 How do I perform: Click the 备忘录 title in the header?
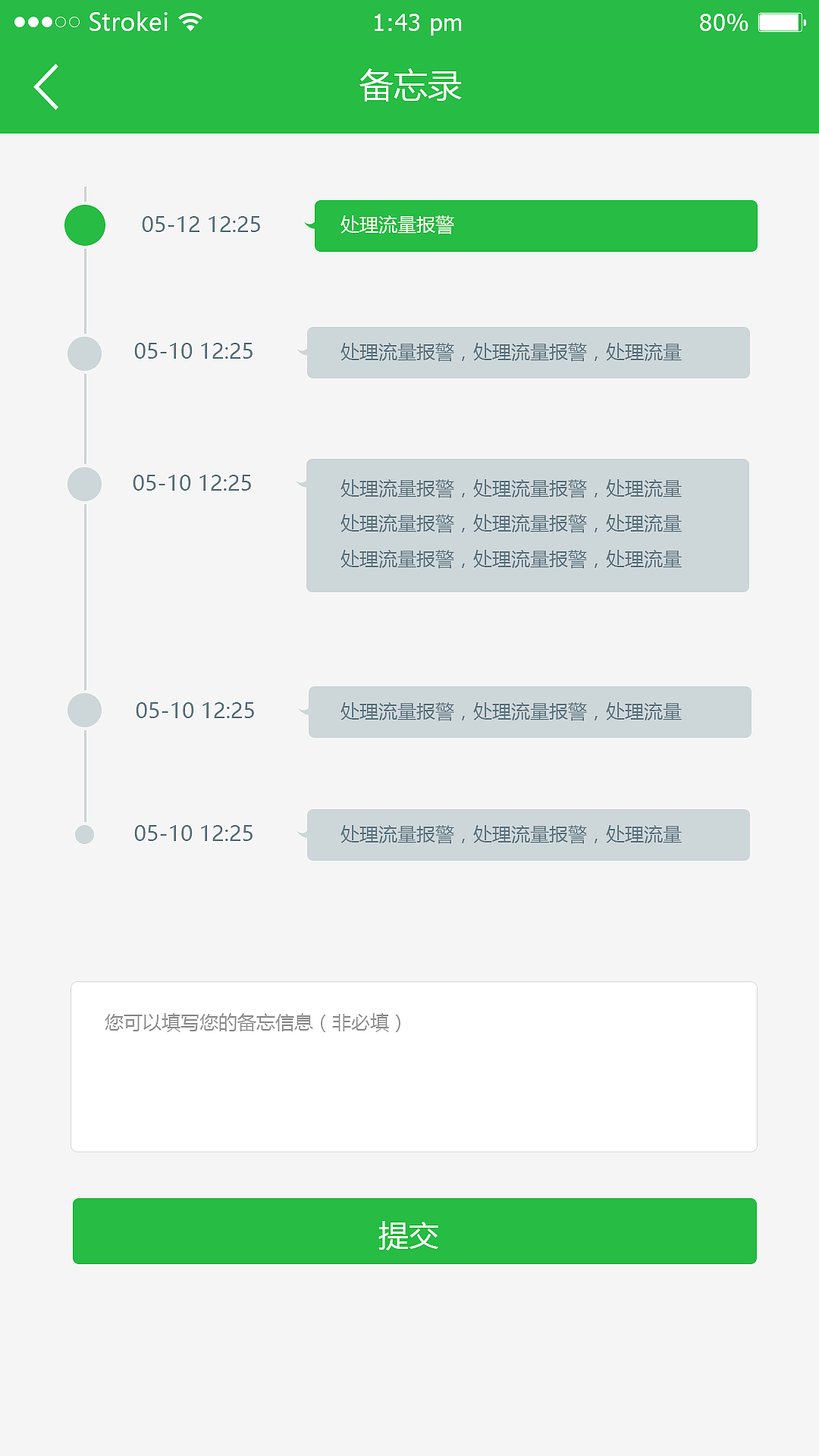tap(409, 86)
